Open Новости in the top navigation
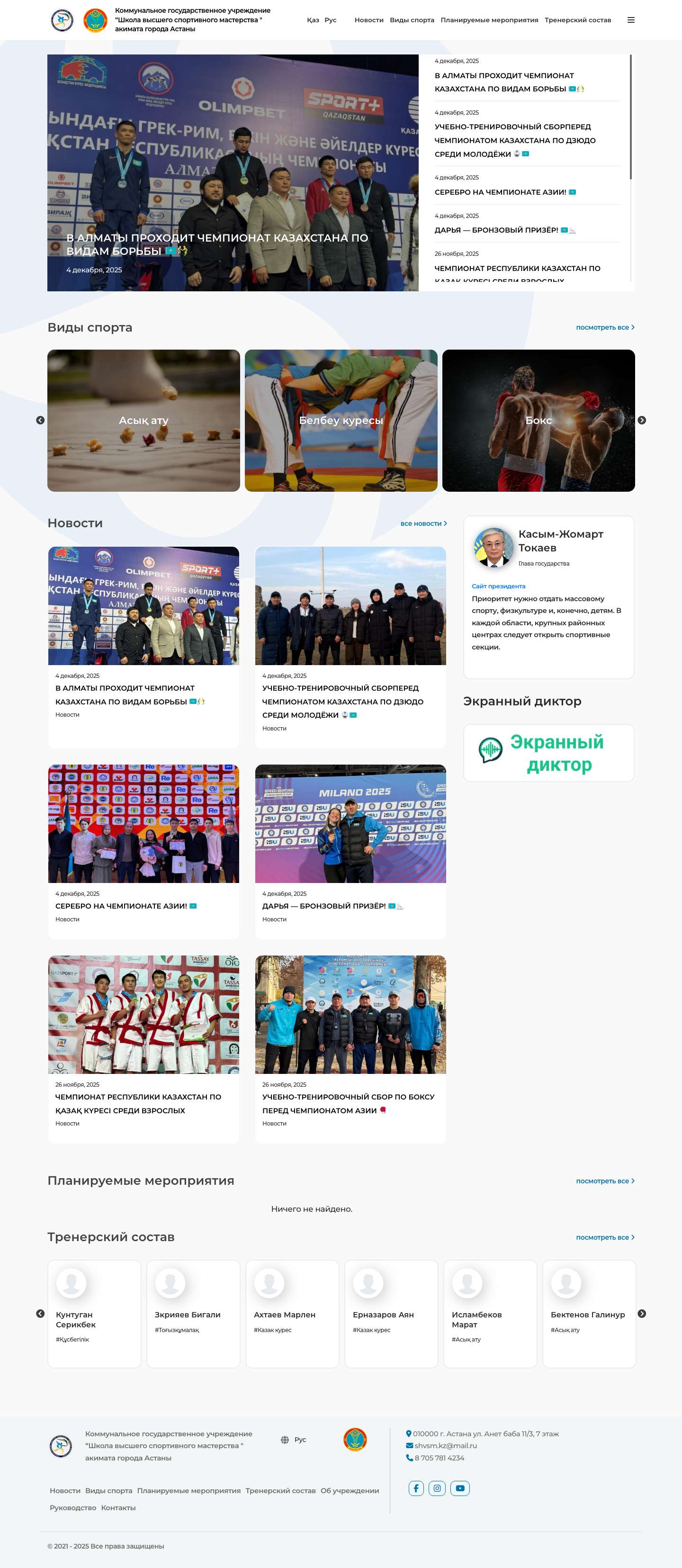Screen dimensions: 682x1568 [x=368, y=20]
